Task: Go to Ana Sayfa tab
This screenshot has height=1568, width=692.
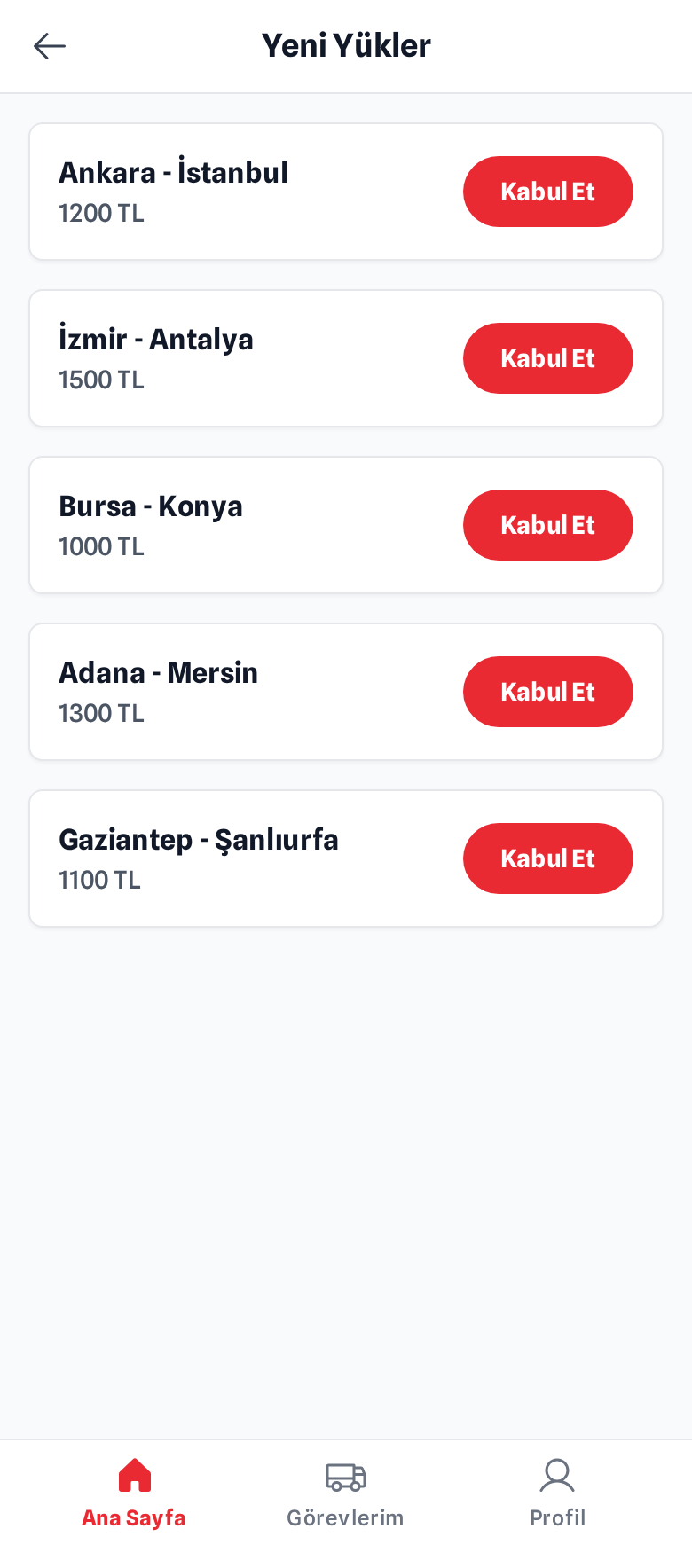Action: tap(133, 1499)
